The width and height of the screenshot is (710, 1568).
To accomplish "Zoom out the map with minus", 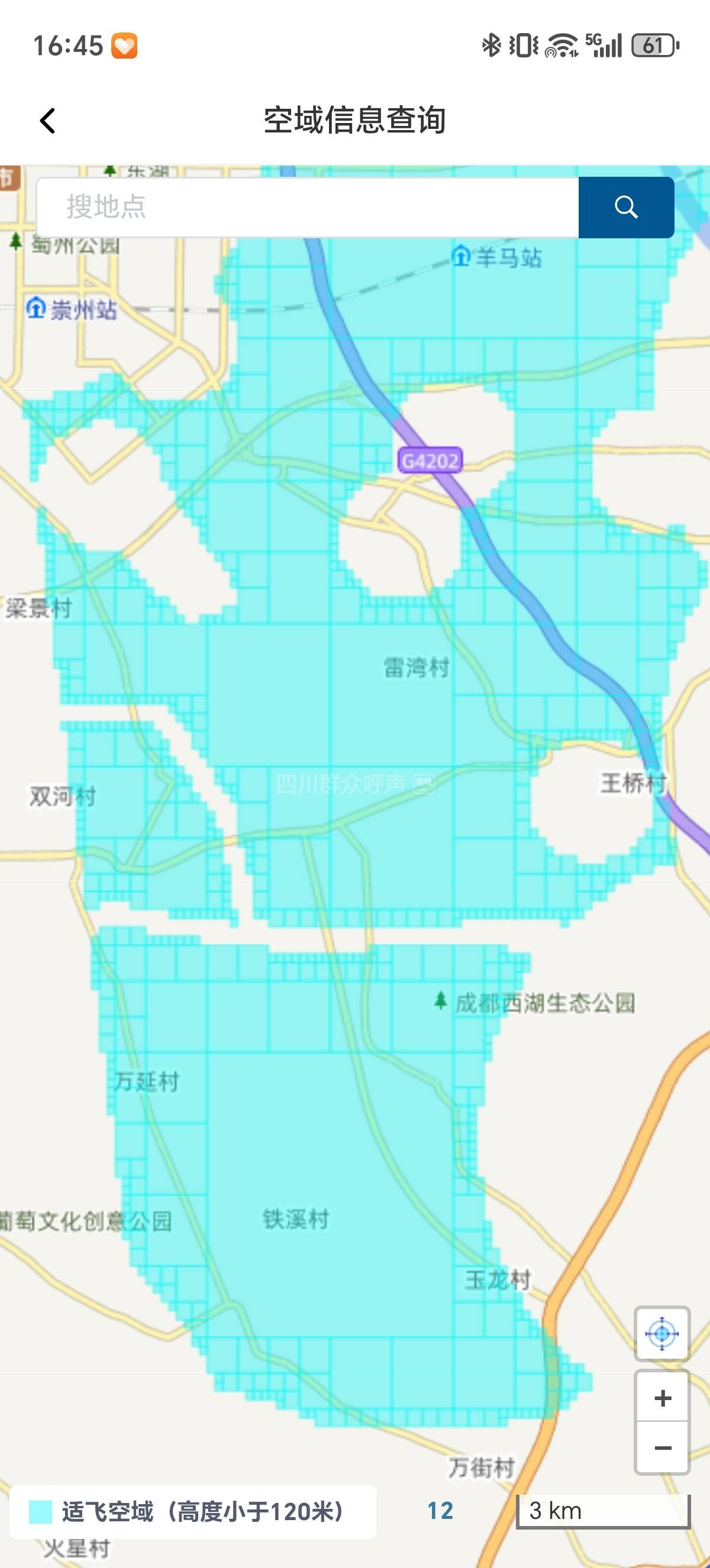I will click(662, 1448).
